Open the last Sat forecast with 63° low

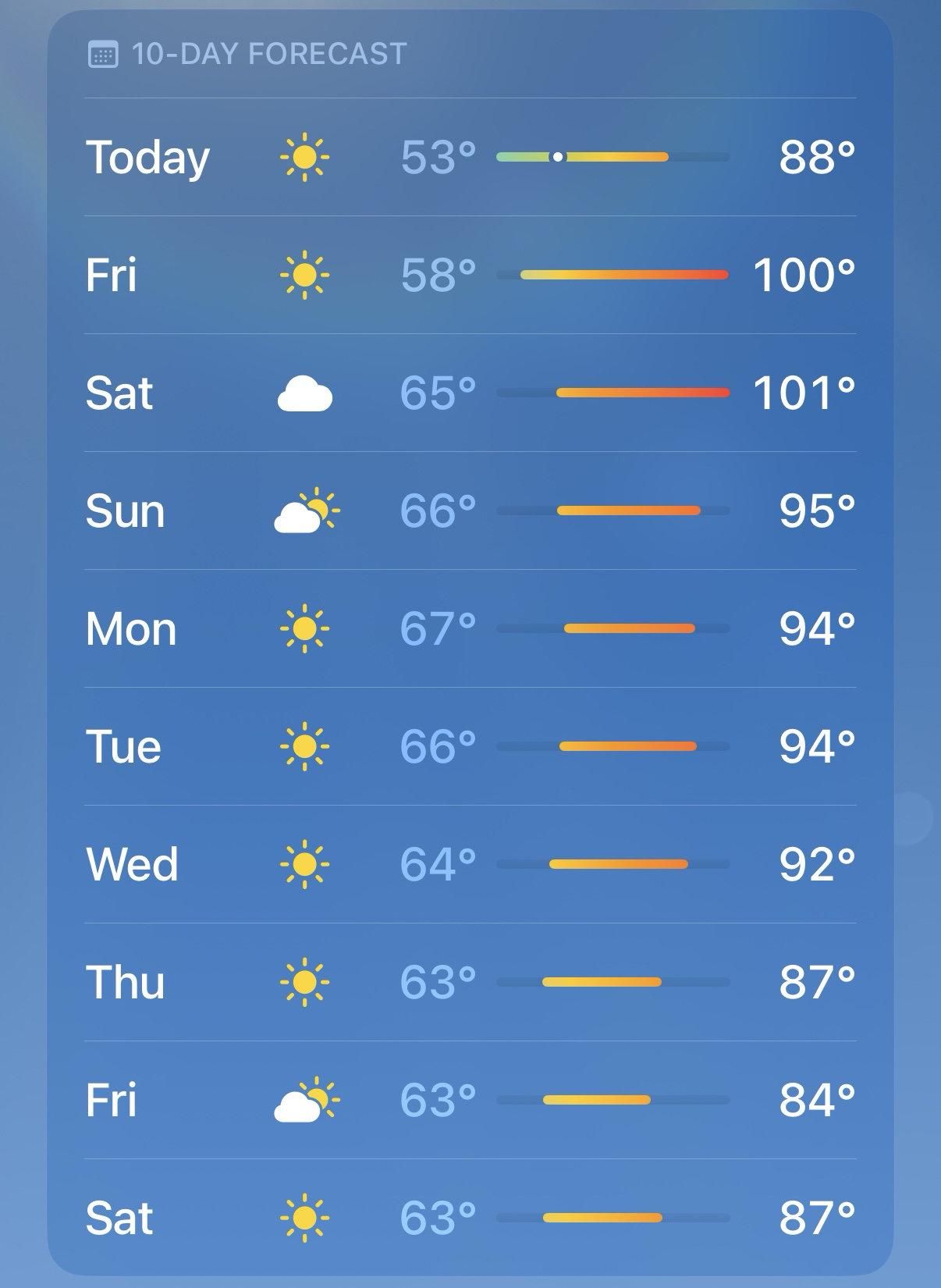click(470, 1218)
